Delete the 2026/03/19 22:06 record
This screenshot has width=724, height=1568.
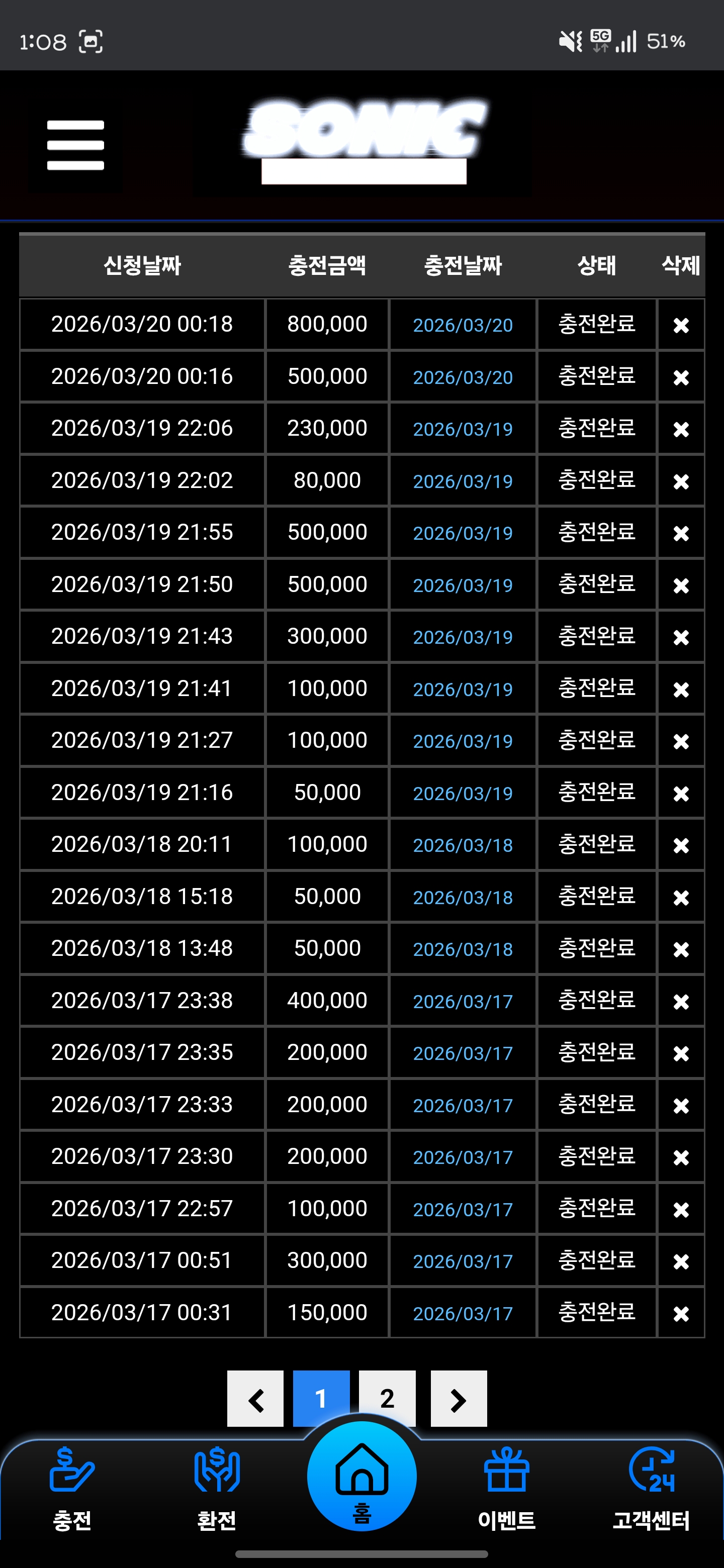pyautogui.click(x=681, y=429)
